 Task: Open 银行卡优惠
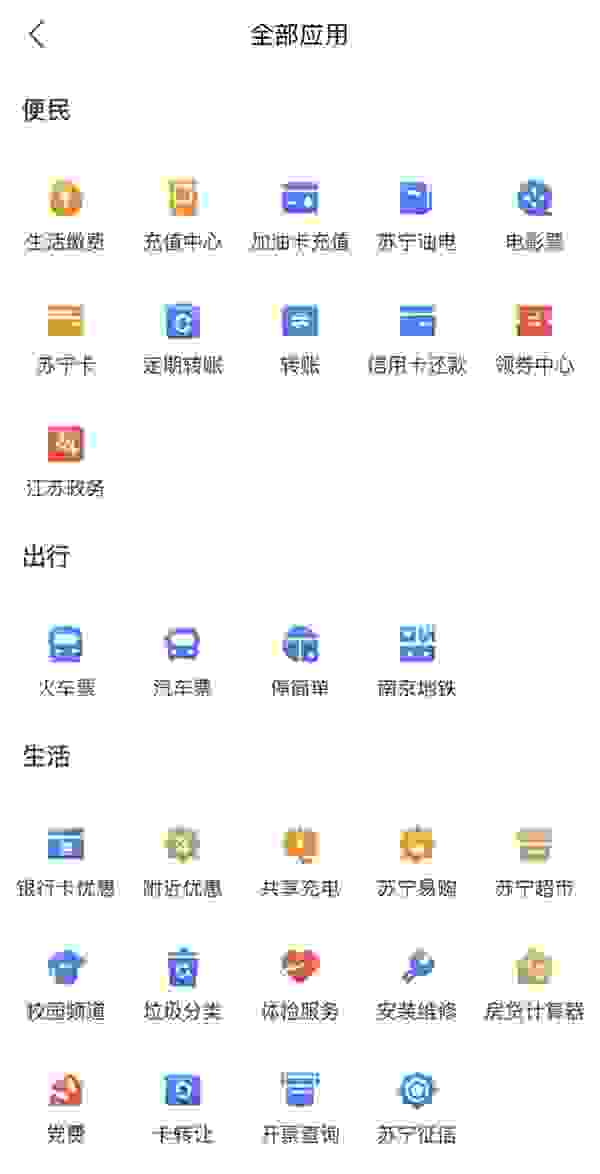coord(64,862)
